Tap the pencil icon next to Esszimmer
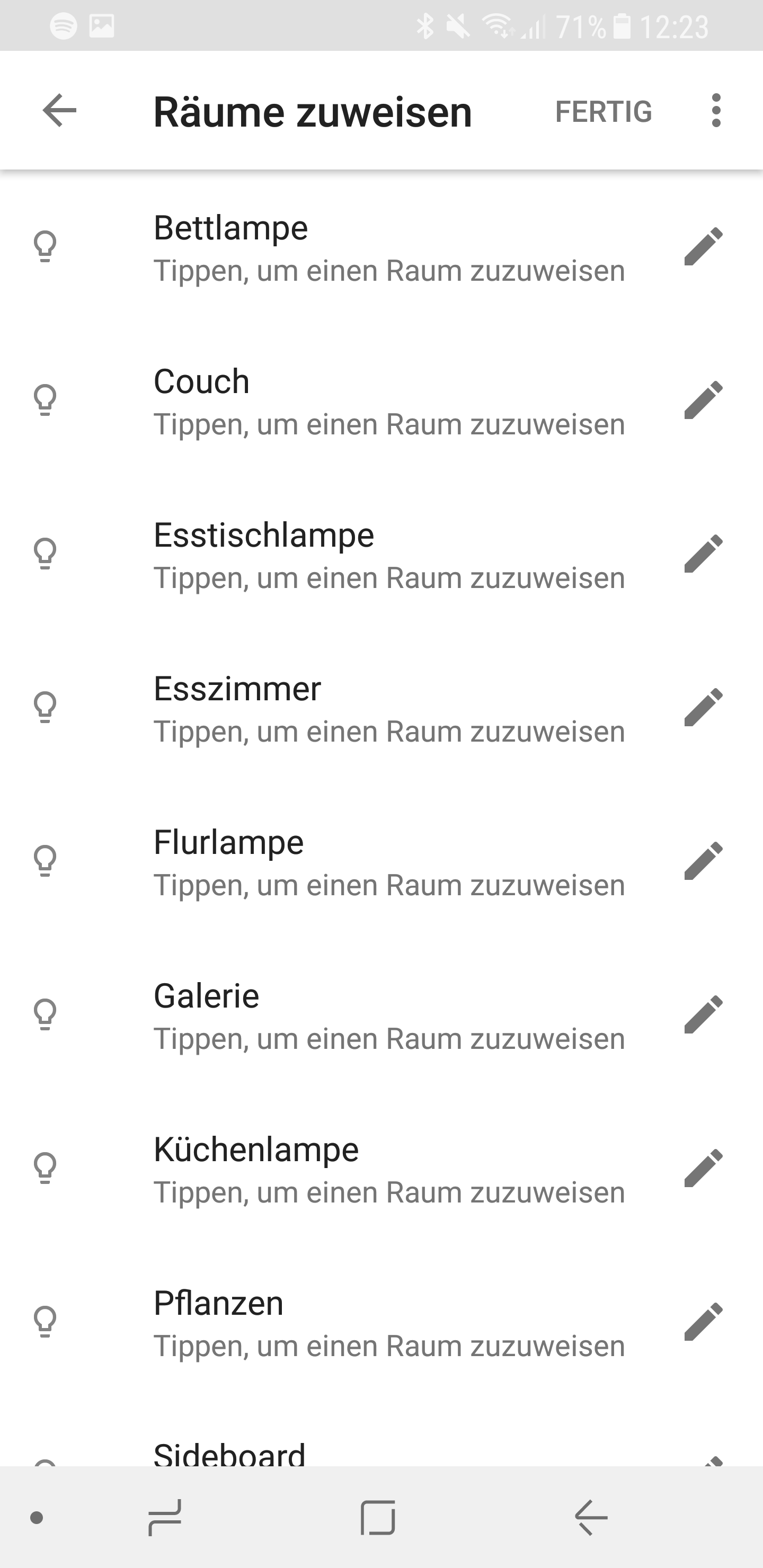Screen dimensions: 763x1568 [703, 708]
